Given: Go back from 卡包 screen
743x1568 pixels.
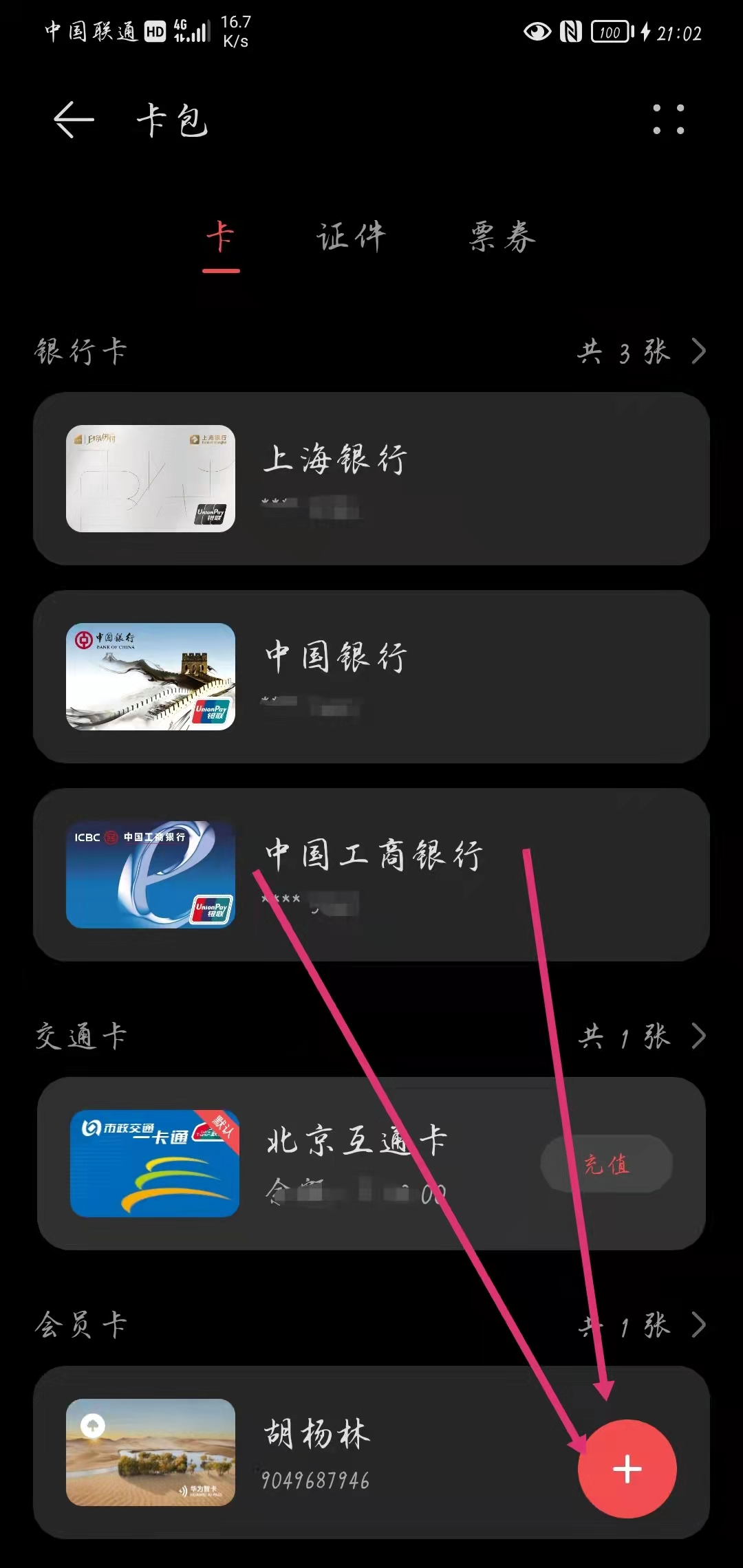Looking at the screenshot, I should point(73,120).
